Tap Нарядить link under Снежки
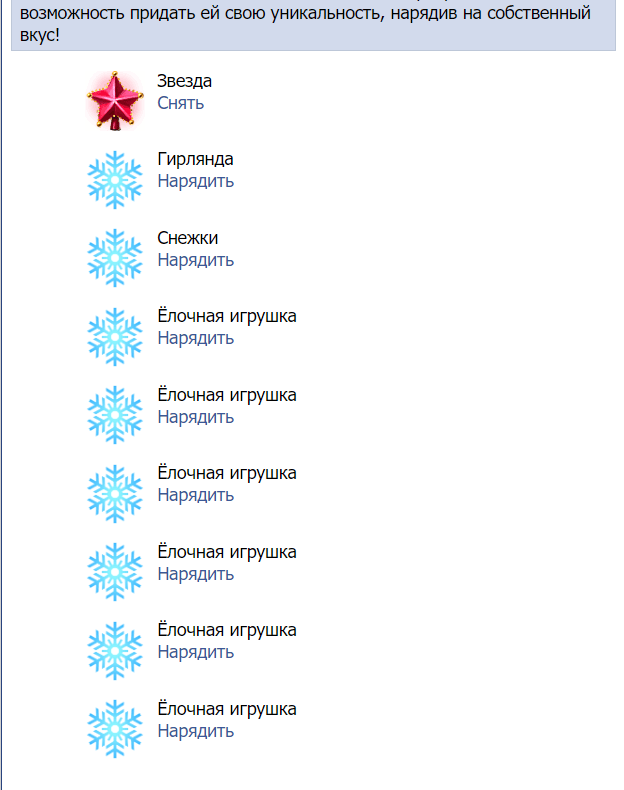This screenshot has width=624, height=790. [x=195, y=260]
